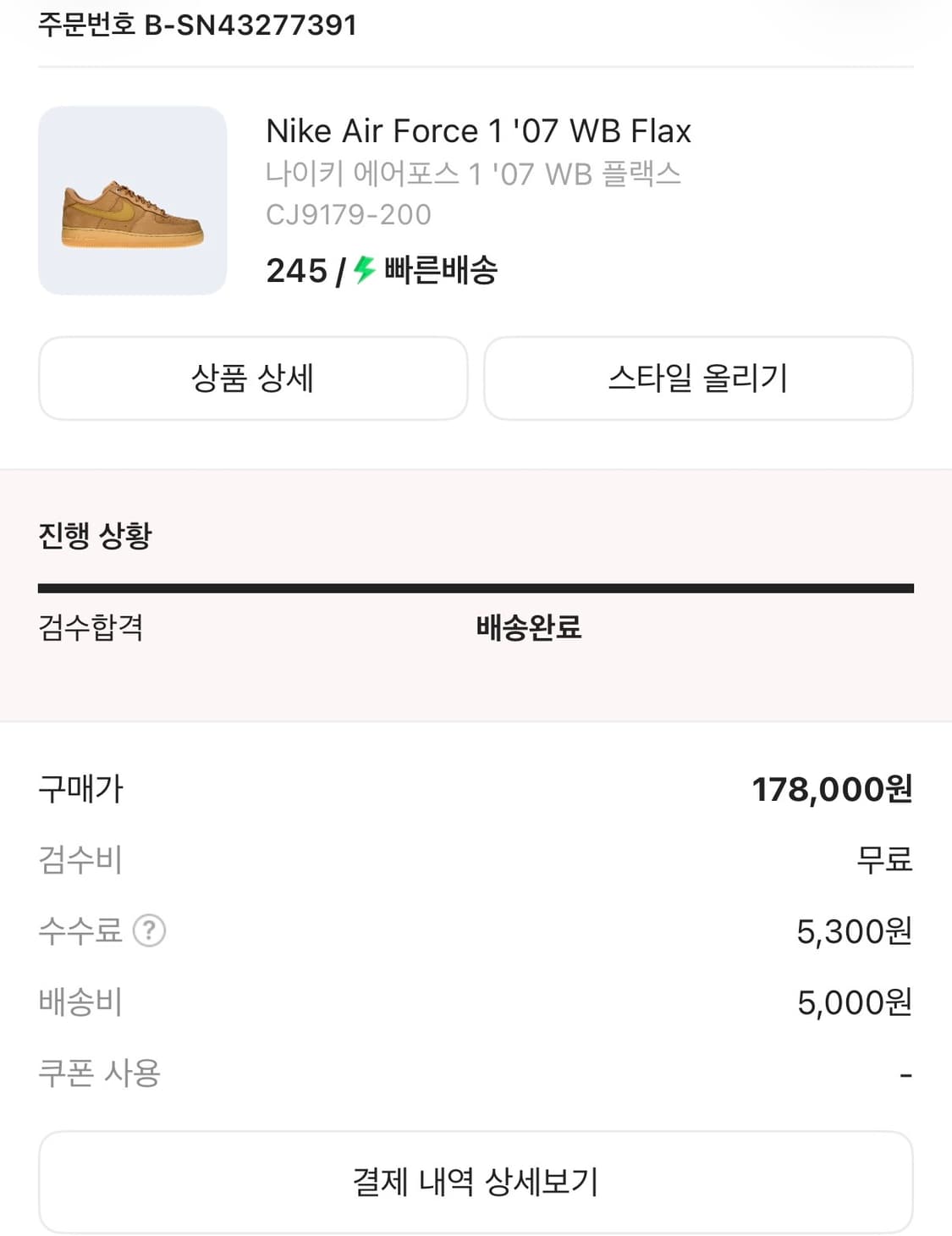Click the 스타일 올리기 button
Image resolution: width=952 pixels, height=1236 pixels.
697,378
